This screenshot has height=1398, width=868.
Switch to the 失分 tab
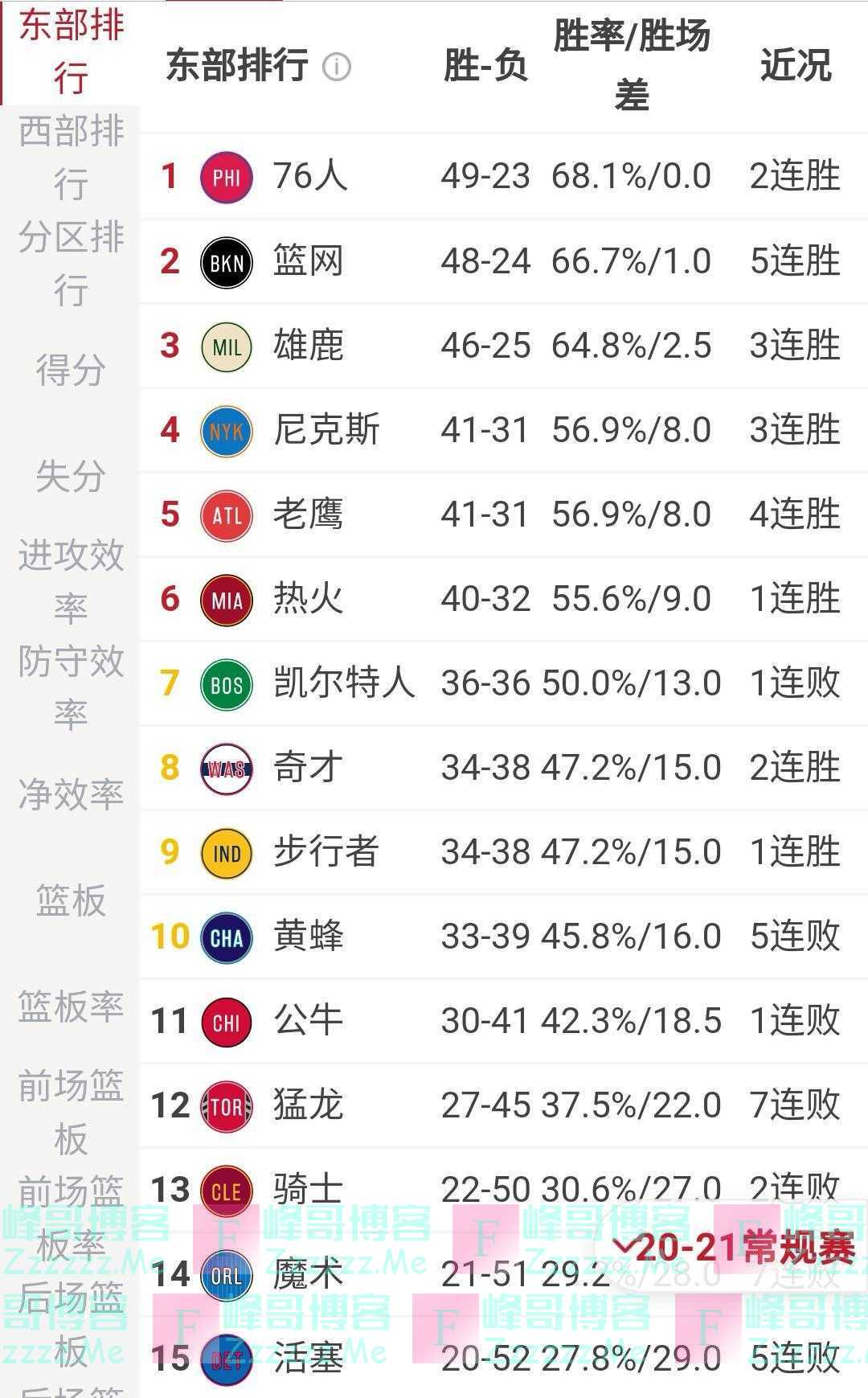71,476
